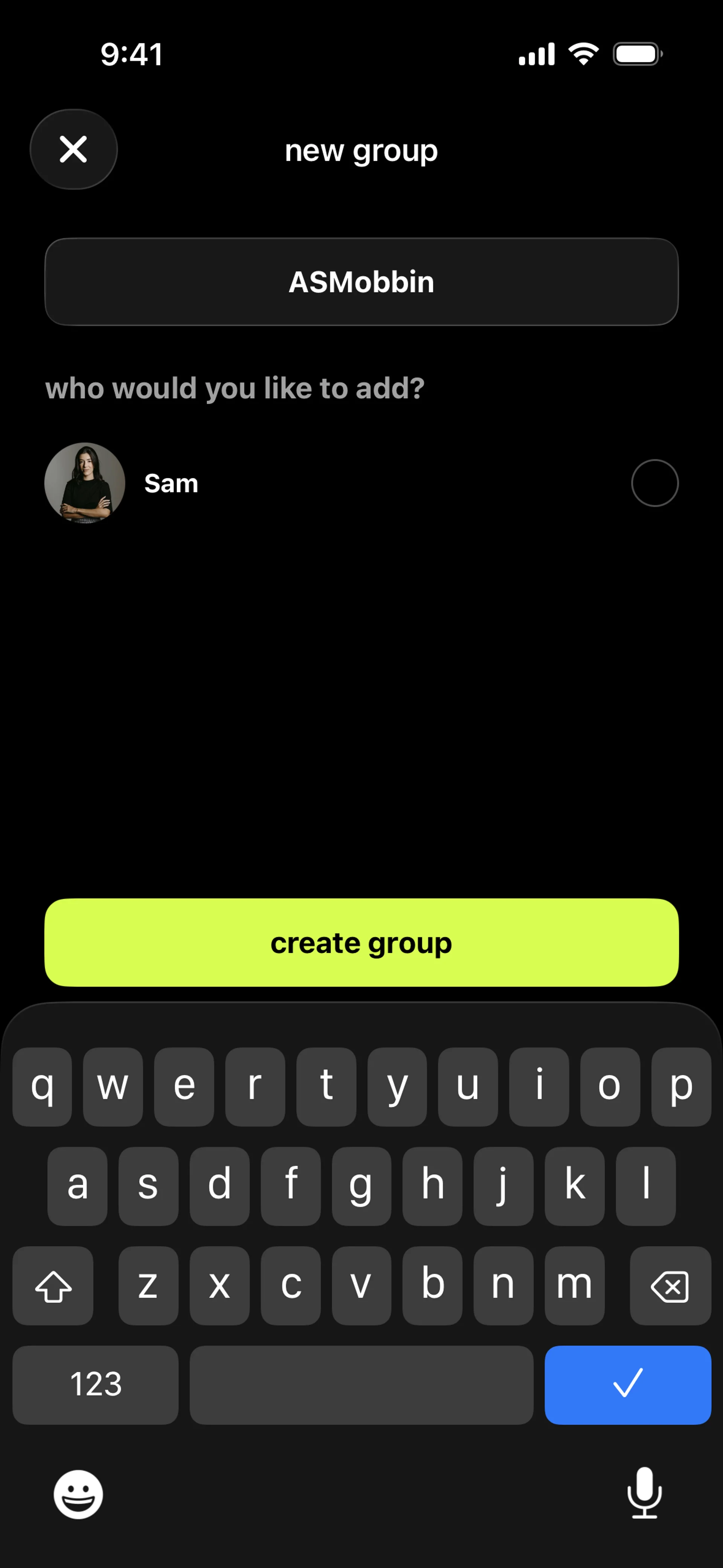Select Sam to add to group
This screenshot has height=1568, width=723.
[654, 483]
